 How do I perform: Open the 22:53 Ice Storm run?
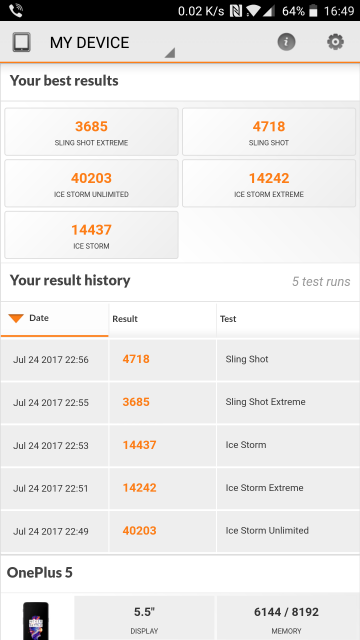tap(180, 446)
